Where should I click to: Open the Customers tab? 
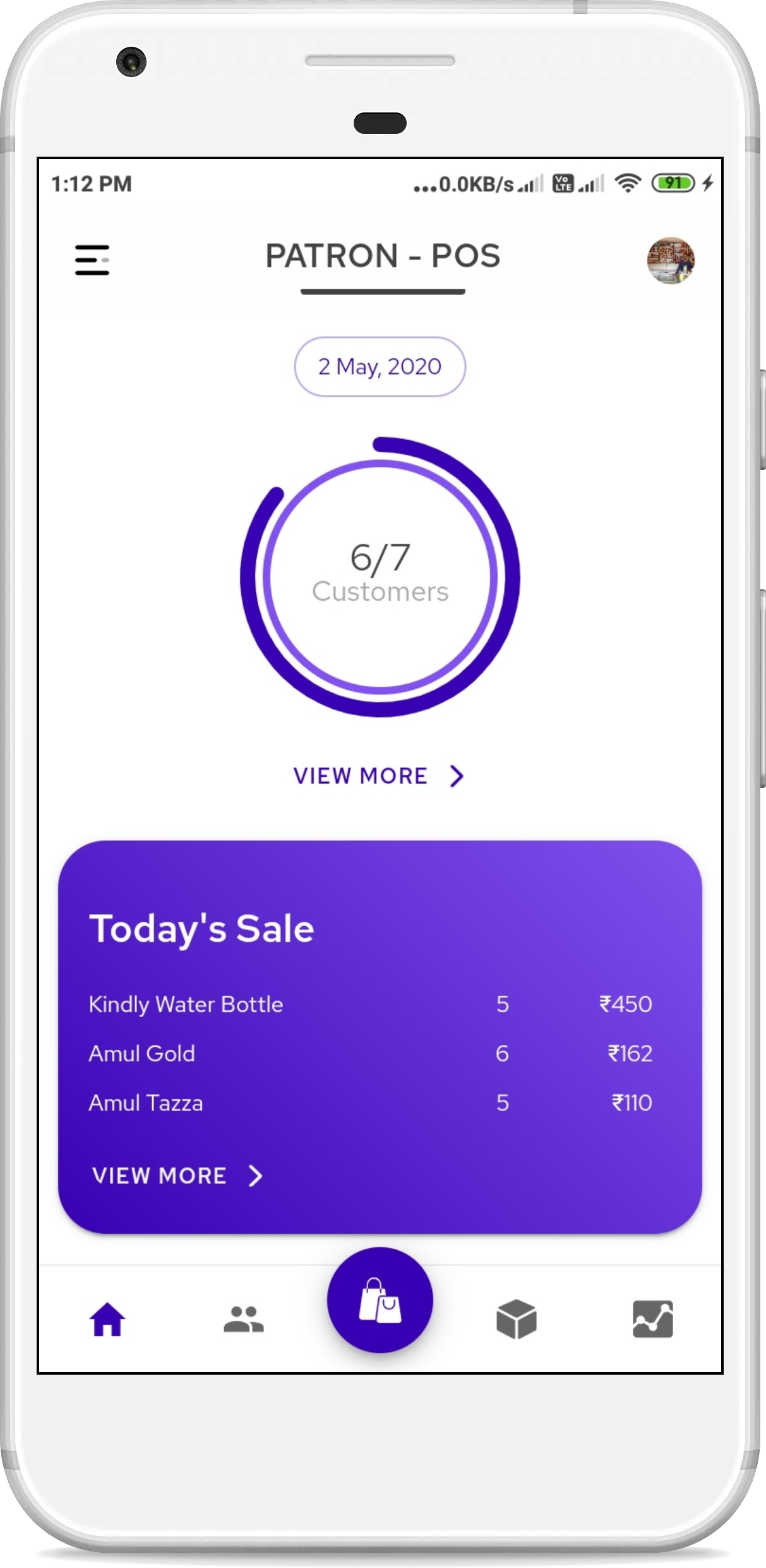244,1320
